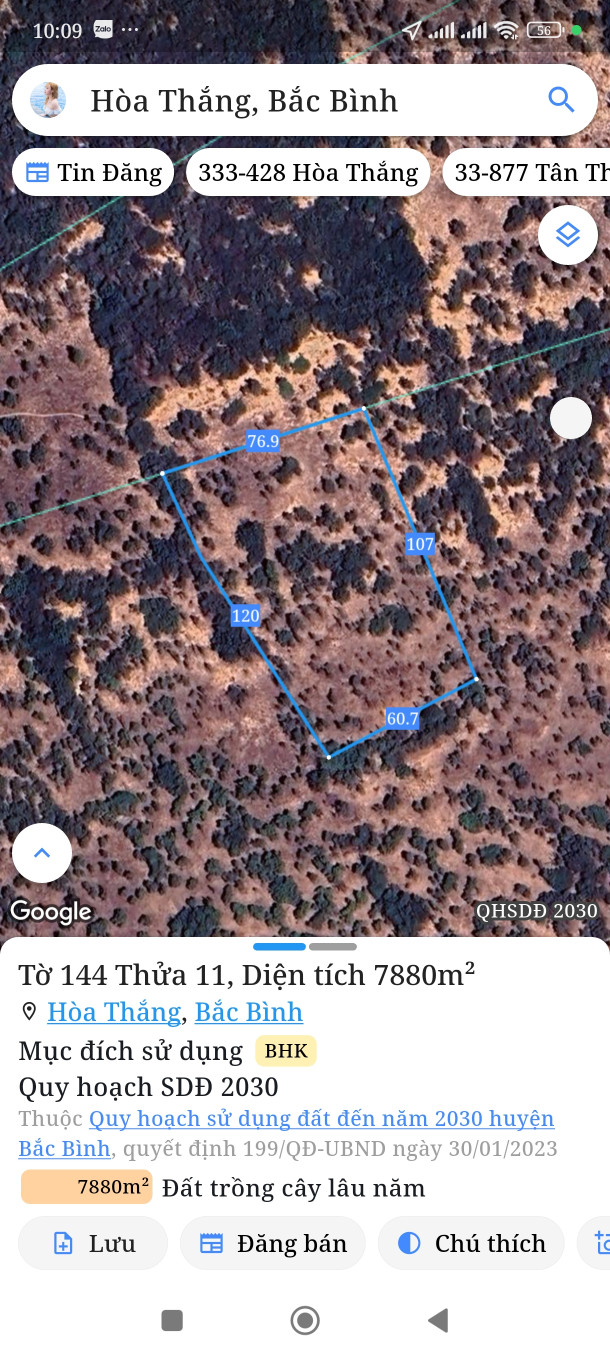
Task: Tap the round white location button
Action: click(x=571, y=418)
